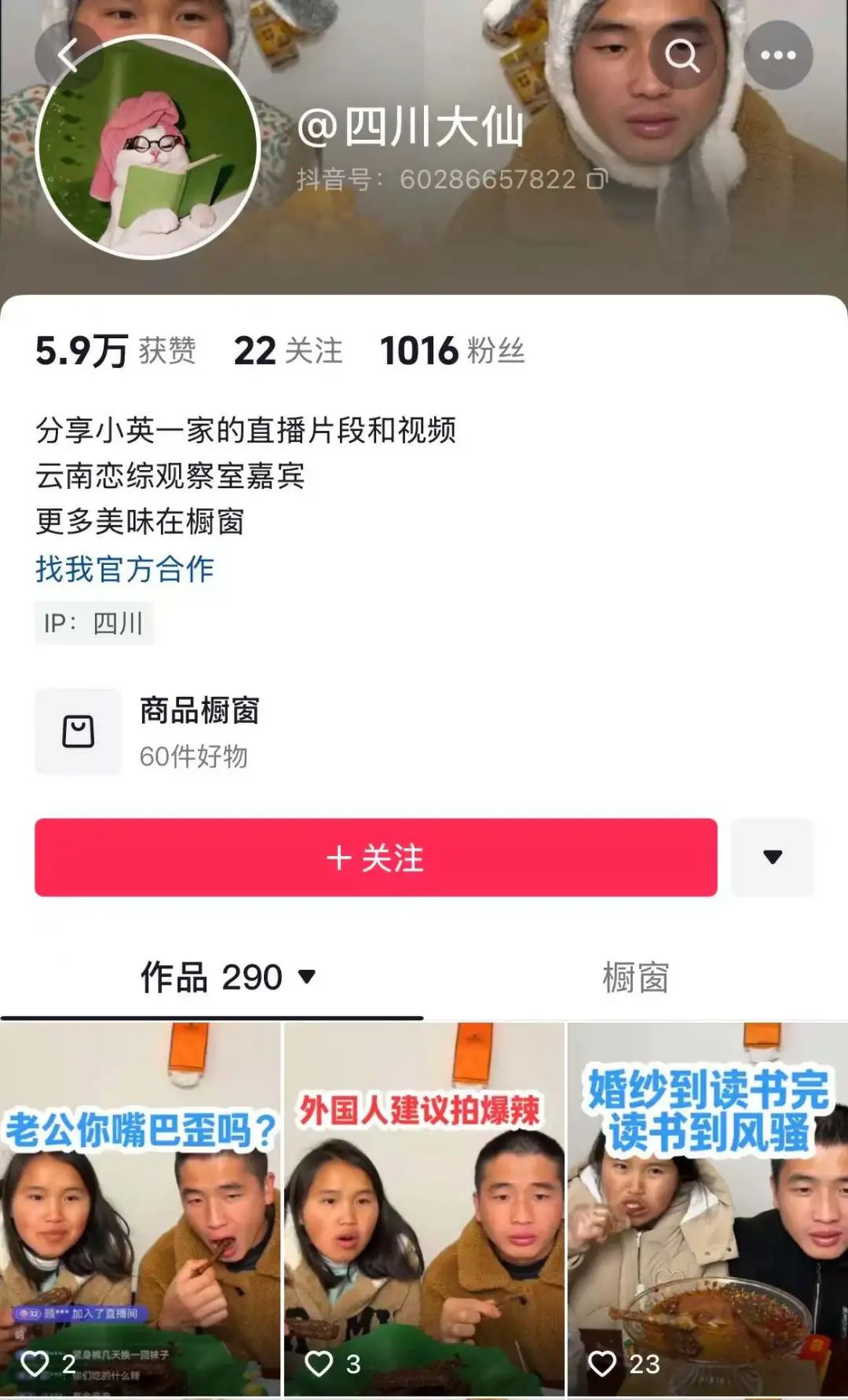Open the 找我官方合作 link
The image size is (848, 1400).
coord(125,569)
